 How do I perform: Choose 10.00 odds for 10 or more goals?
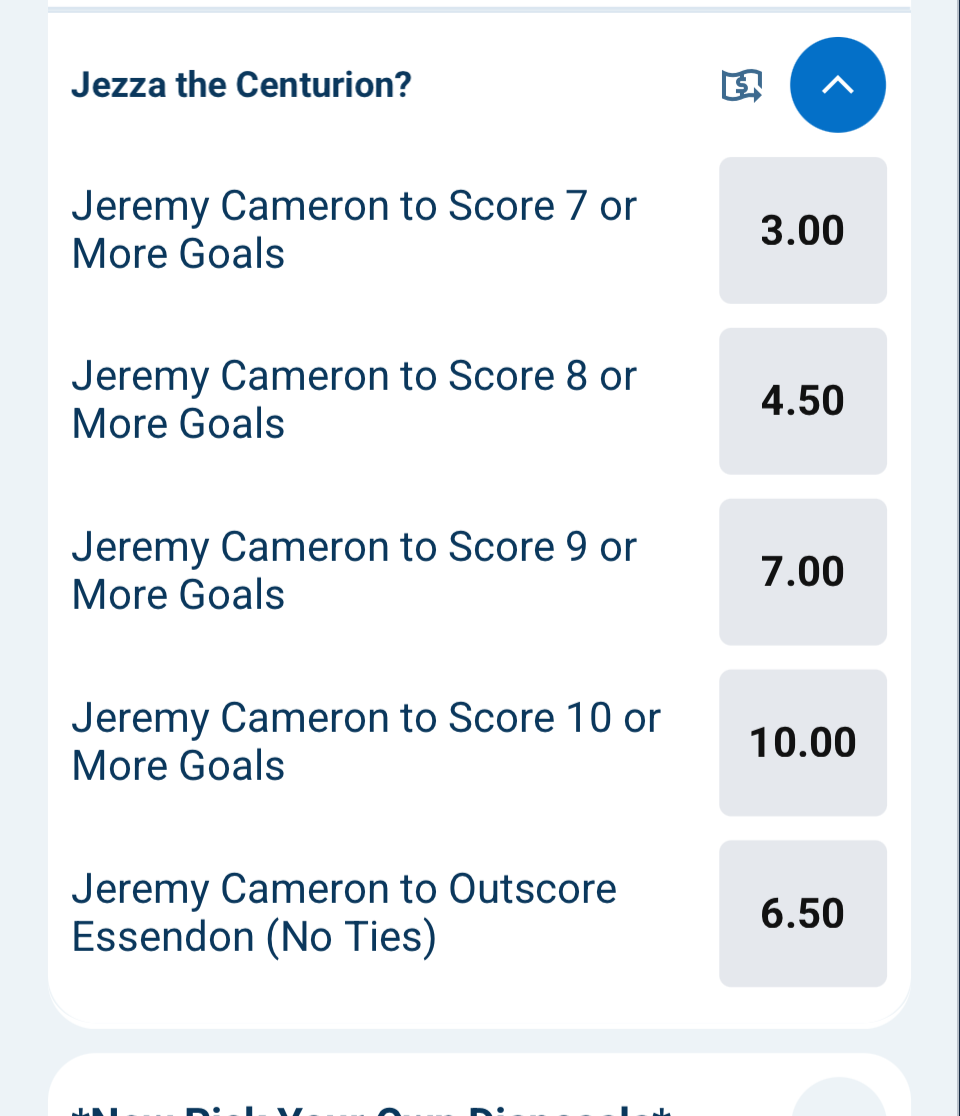coord(802,743)
